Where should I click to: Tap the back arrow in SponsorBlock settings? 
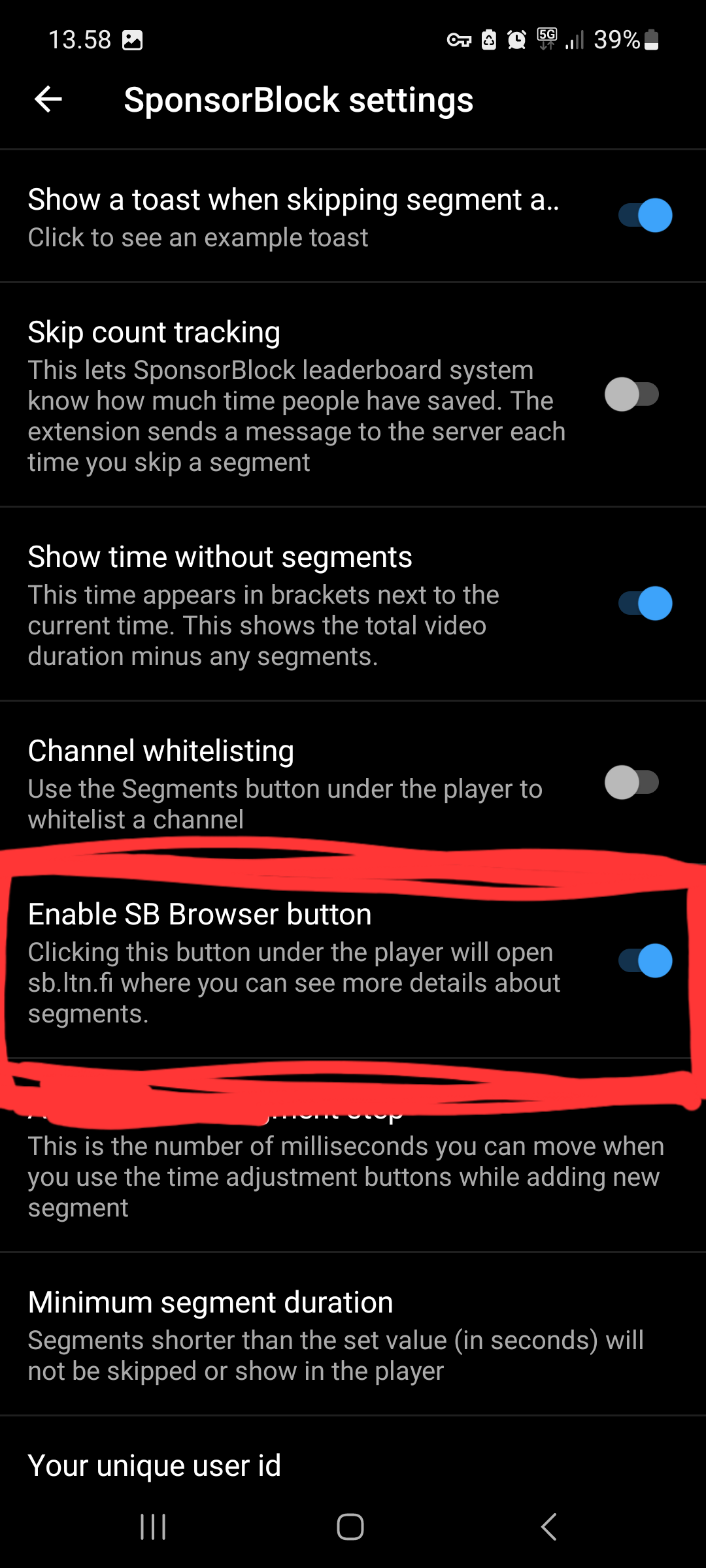[x=48, y=99]
